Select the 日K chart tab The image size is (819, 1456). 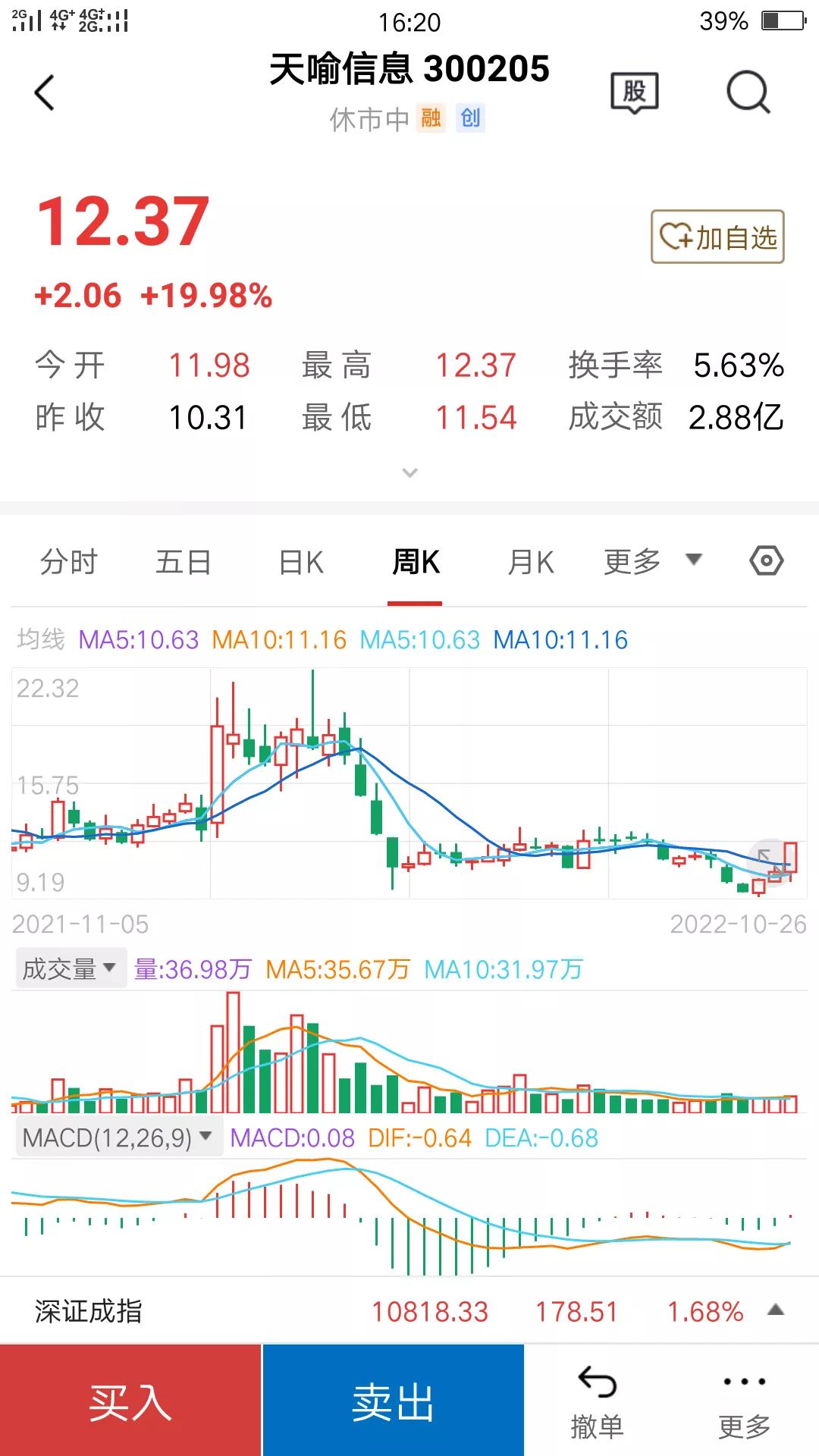coord(301,562)
